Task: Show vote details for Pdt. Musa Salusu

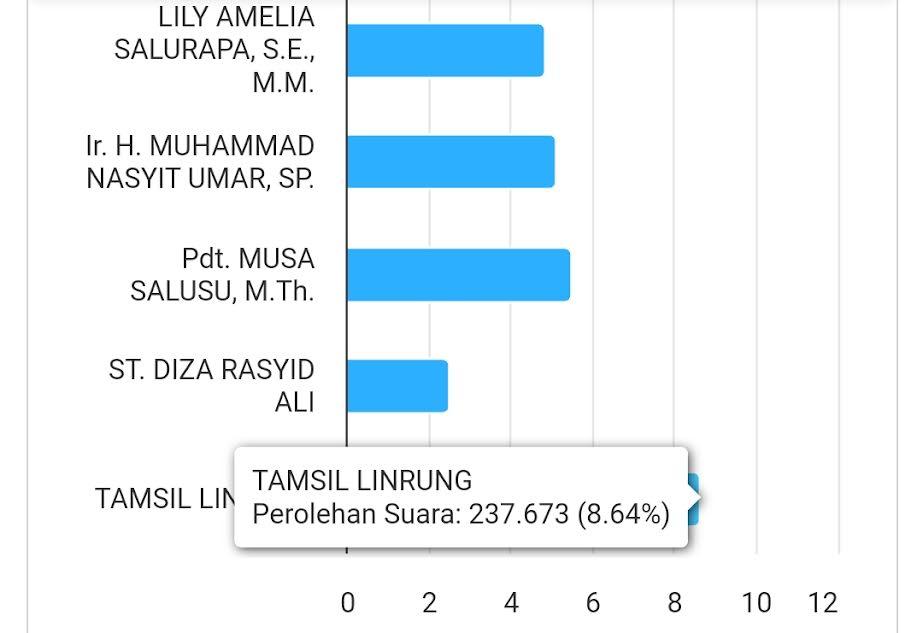Action: 458,275
